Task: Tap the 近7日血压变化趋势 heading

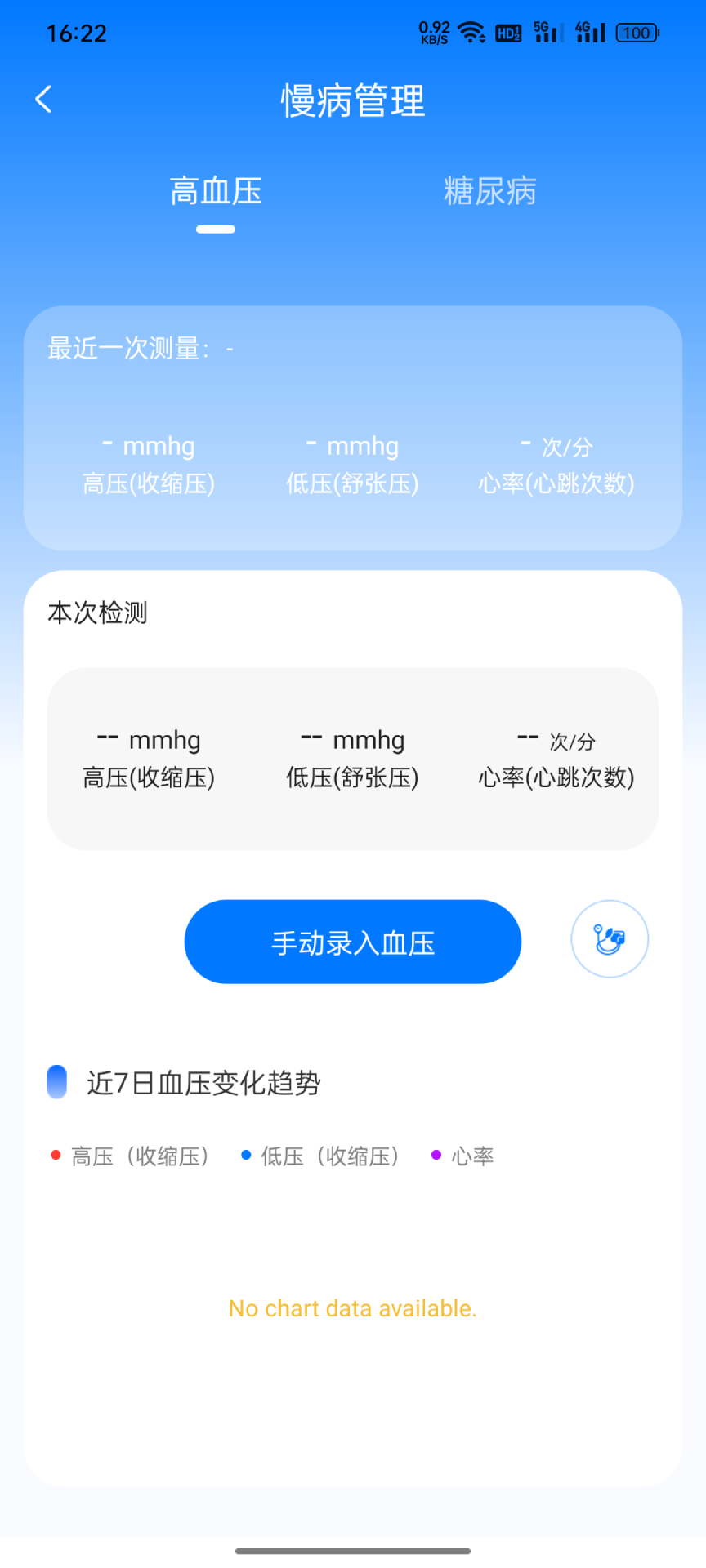Action: pyautogui.click(x=204, y=1083)
